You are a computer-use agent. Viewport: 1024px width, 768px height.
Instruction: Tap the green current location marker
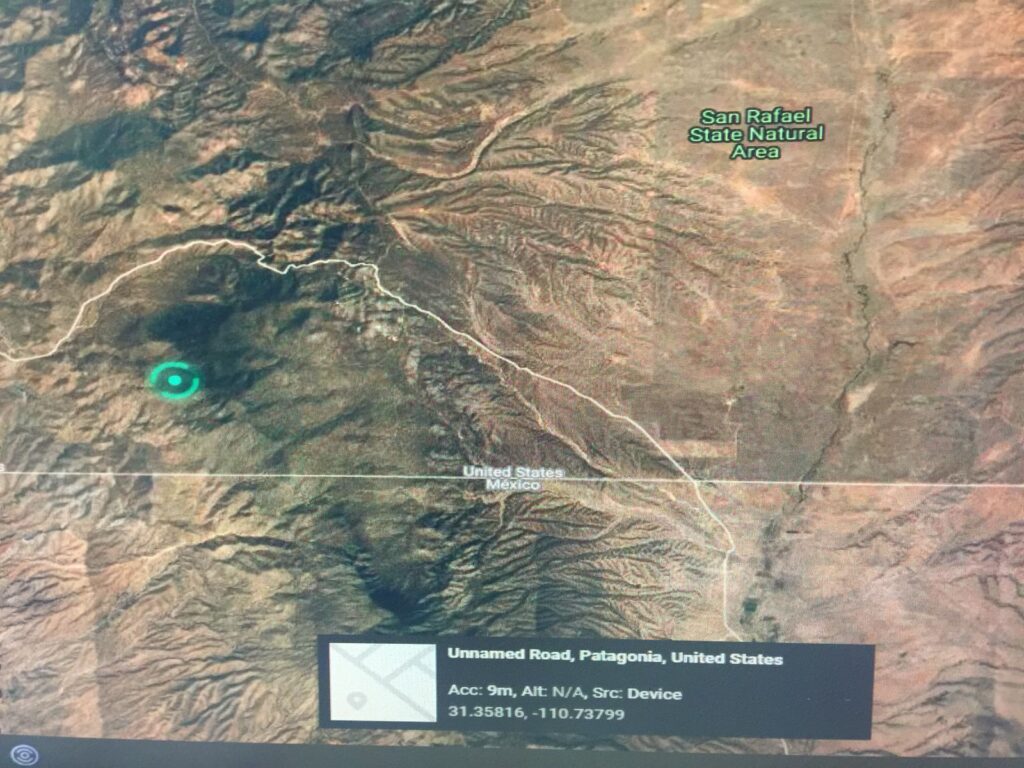(x=175, y=380)
